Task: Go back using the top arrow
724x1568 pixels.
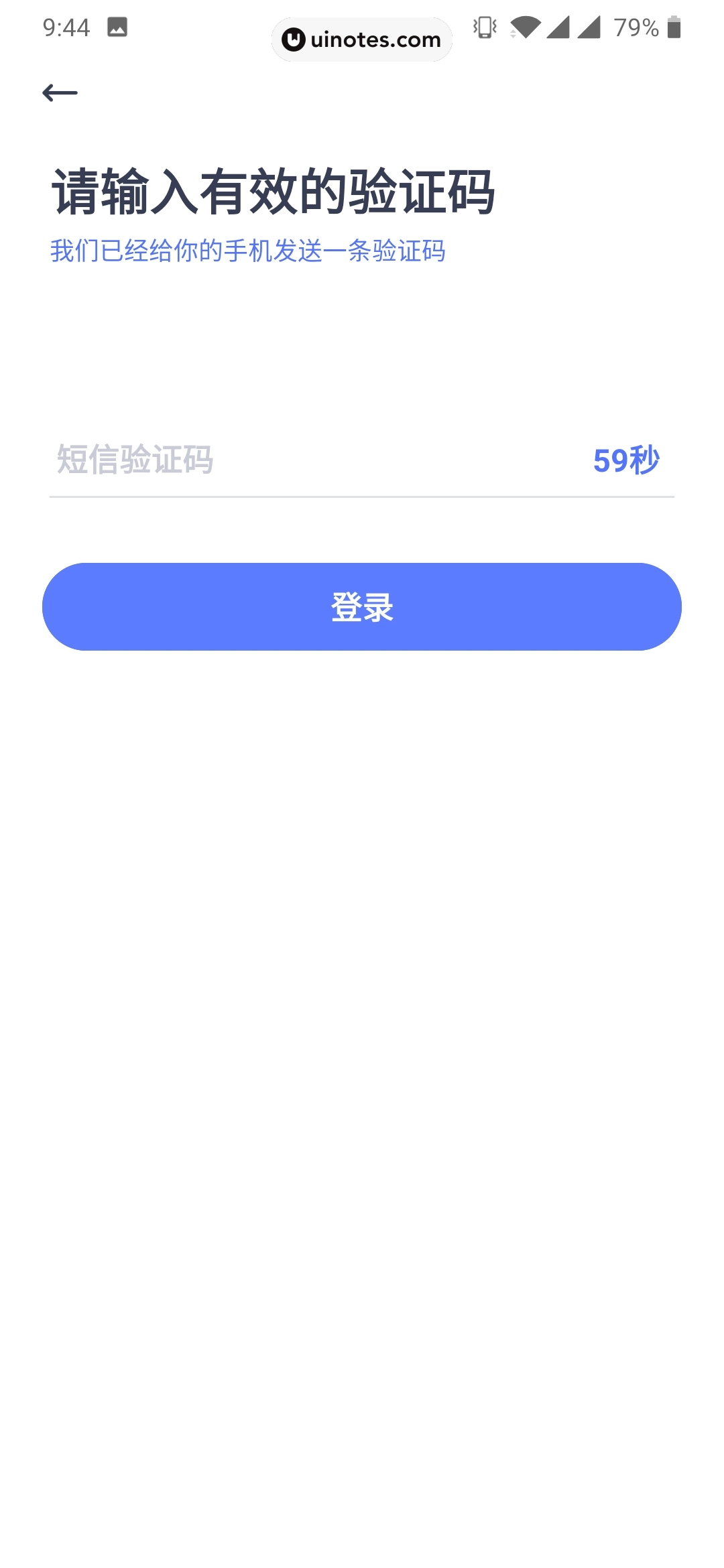Action: click(x=60, y=92)
